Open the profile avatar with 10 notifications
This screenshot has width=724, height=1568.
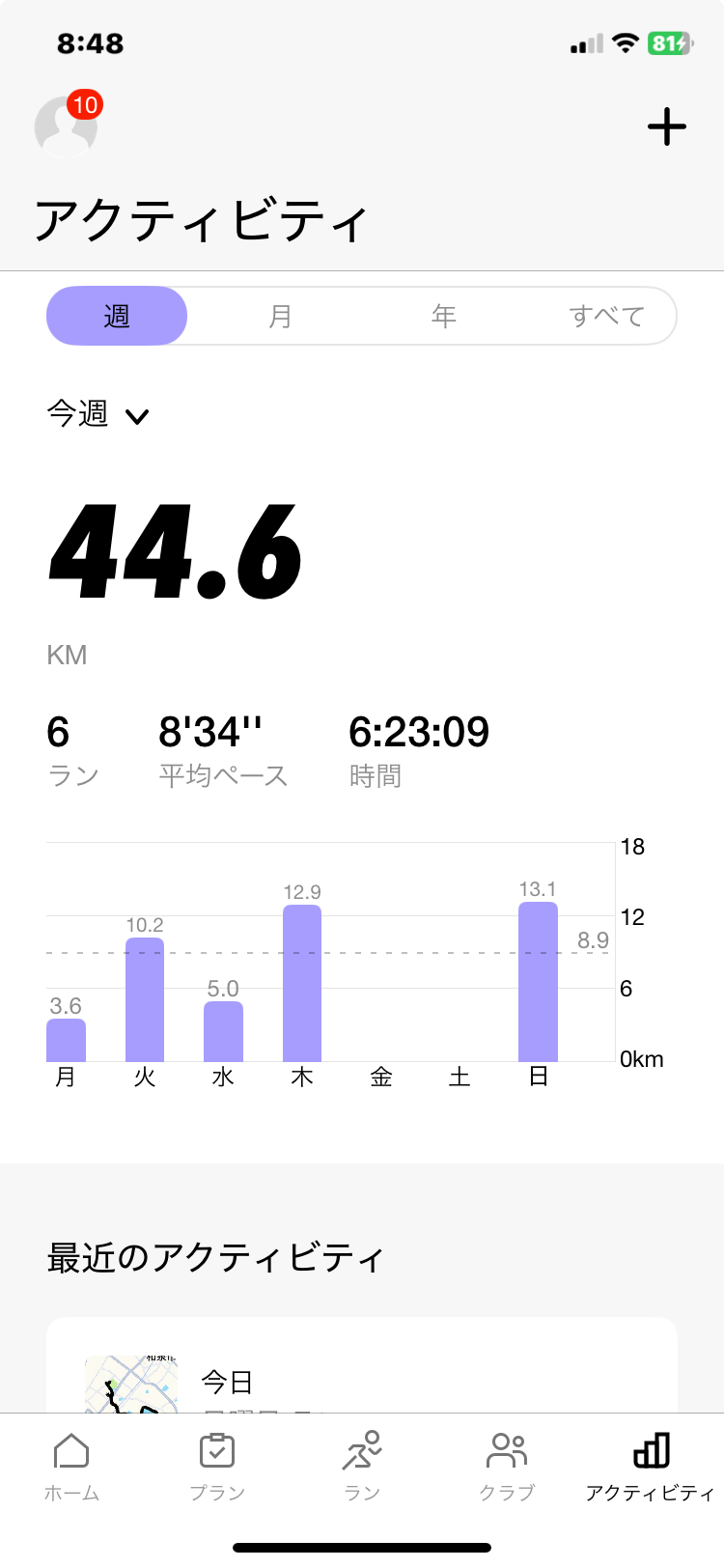point(67,126)
